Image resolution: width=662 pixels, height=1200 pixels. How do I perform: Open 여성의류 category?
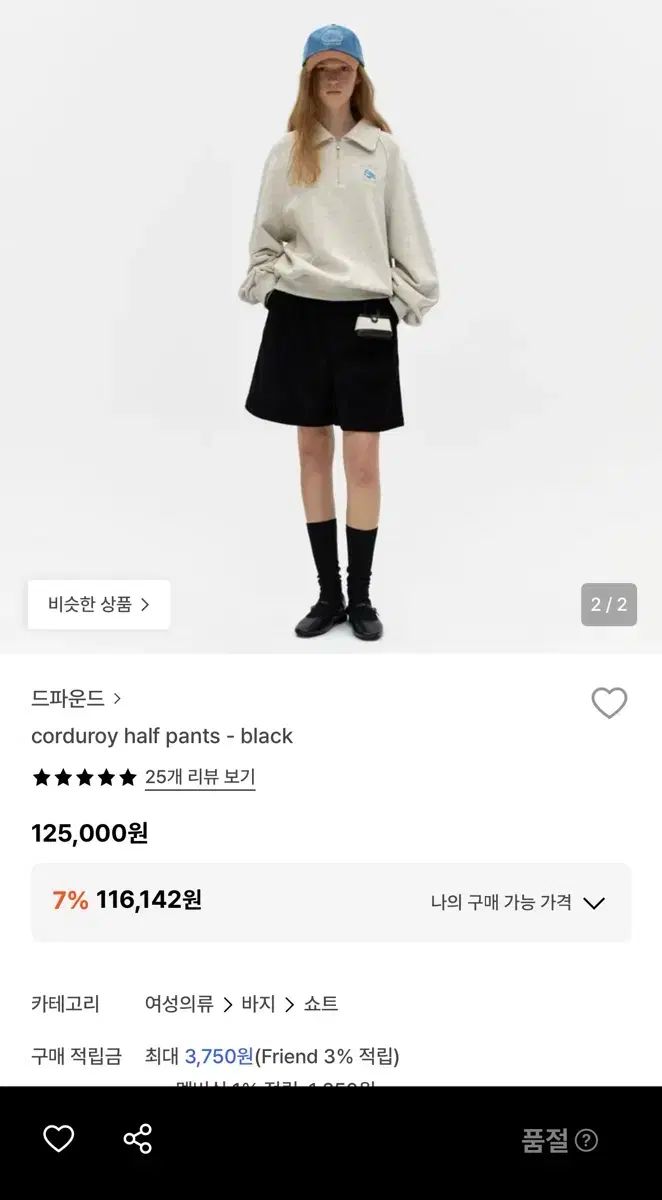[179, 1004]
